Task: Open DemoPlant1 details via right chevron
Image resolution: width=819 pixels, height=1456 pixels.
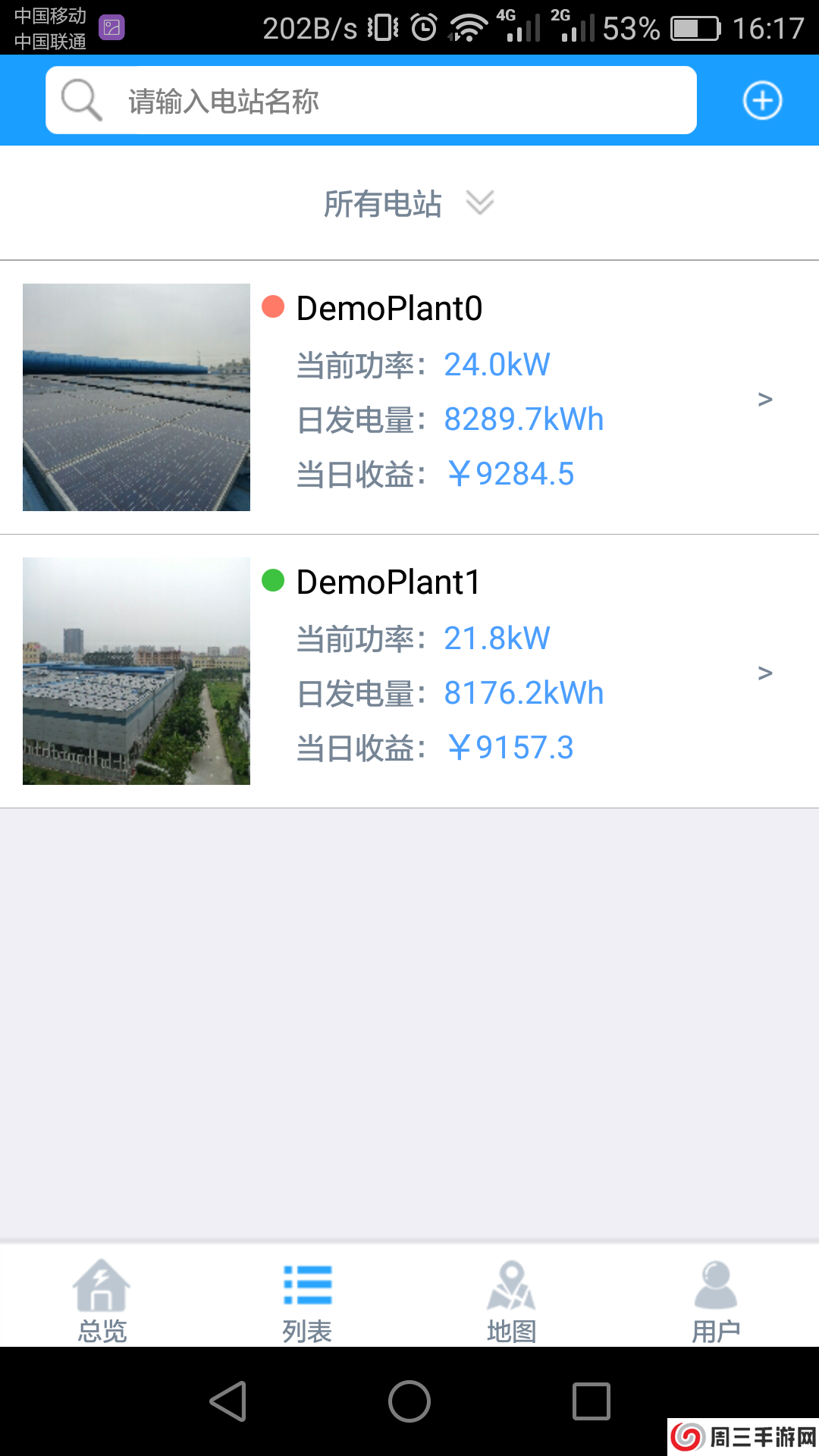Action: 766,672
